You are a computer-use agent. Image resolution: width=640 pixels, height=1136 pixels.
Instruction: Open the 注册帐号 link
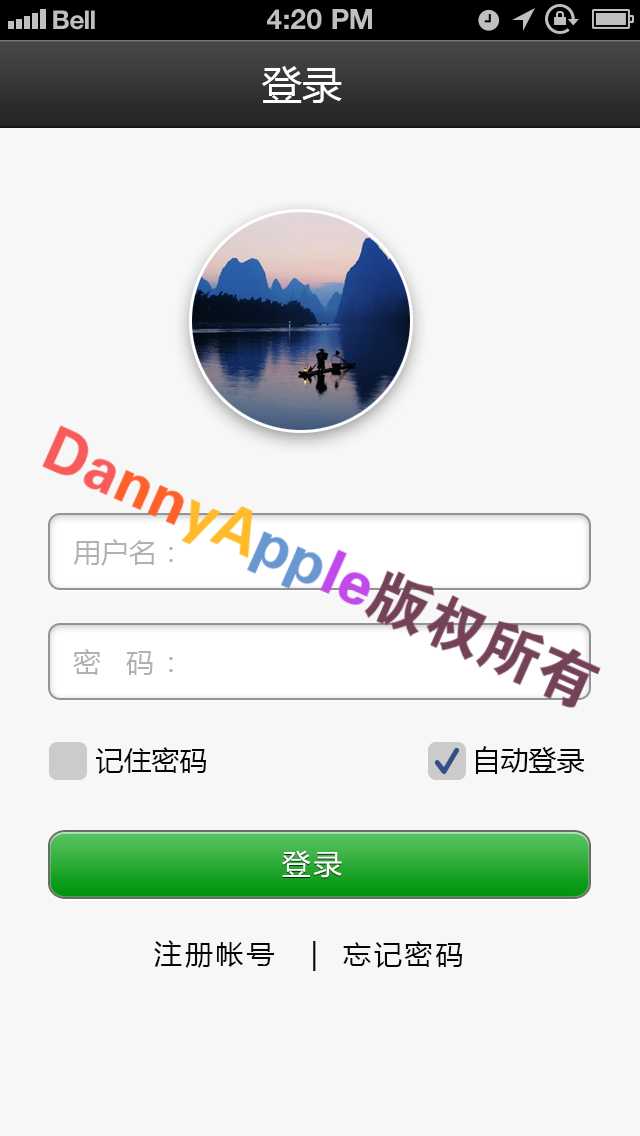pyautogui.click(x=214, y=955)
